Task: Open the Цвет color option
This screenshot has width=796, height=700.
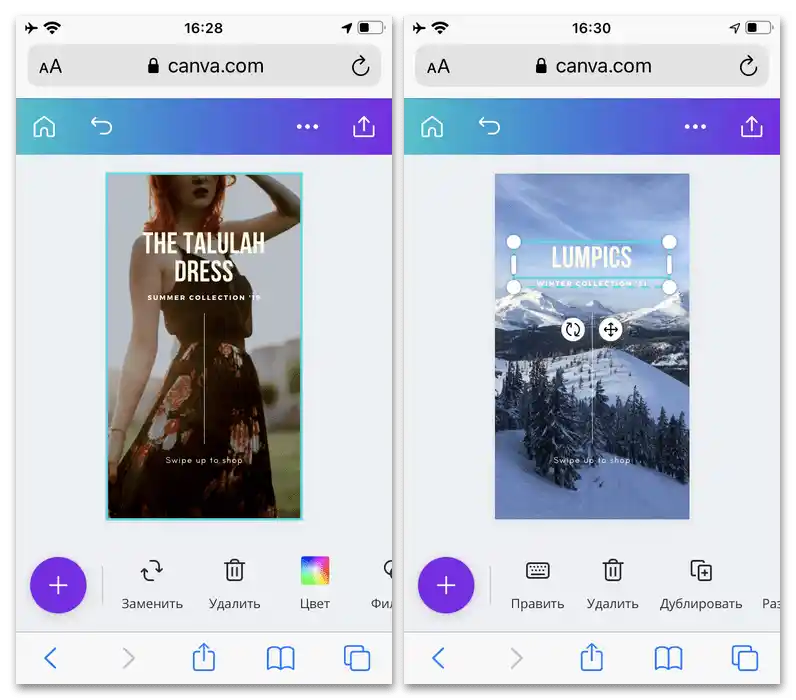Action: point(315,583)
